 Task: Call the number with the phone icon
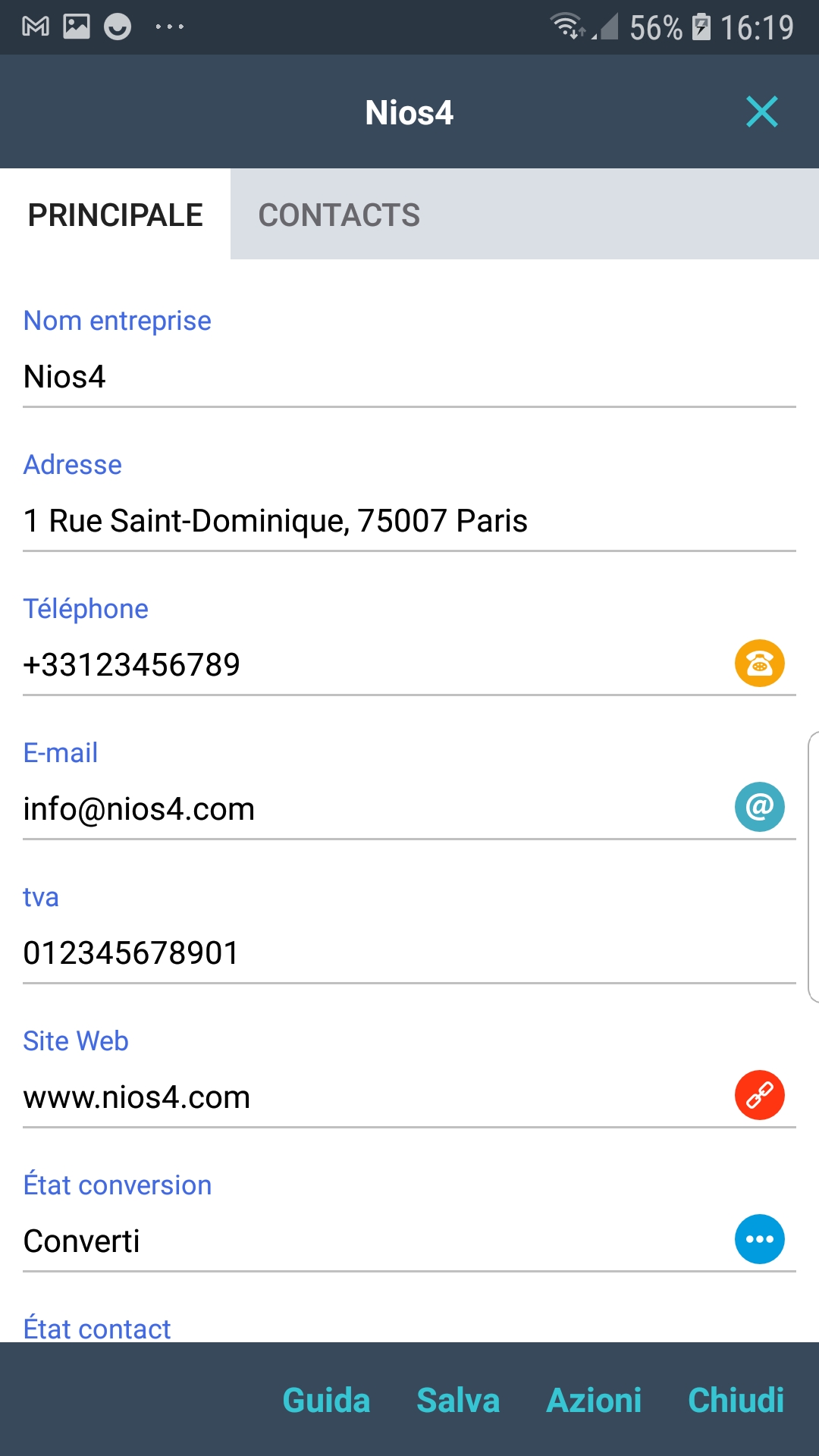pos(759,664)
